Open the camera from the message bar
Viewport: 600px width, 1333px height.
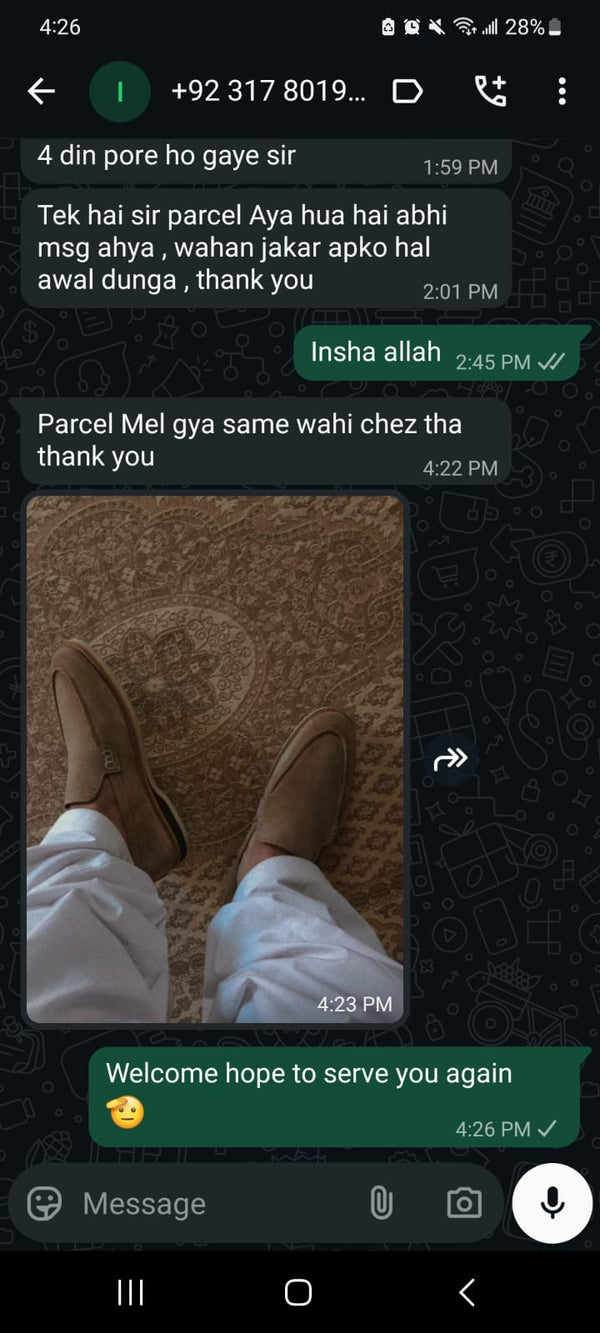(463, 1203)
